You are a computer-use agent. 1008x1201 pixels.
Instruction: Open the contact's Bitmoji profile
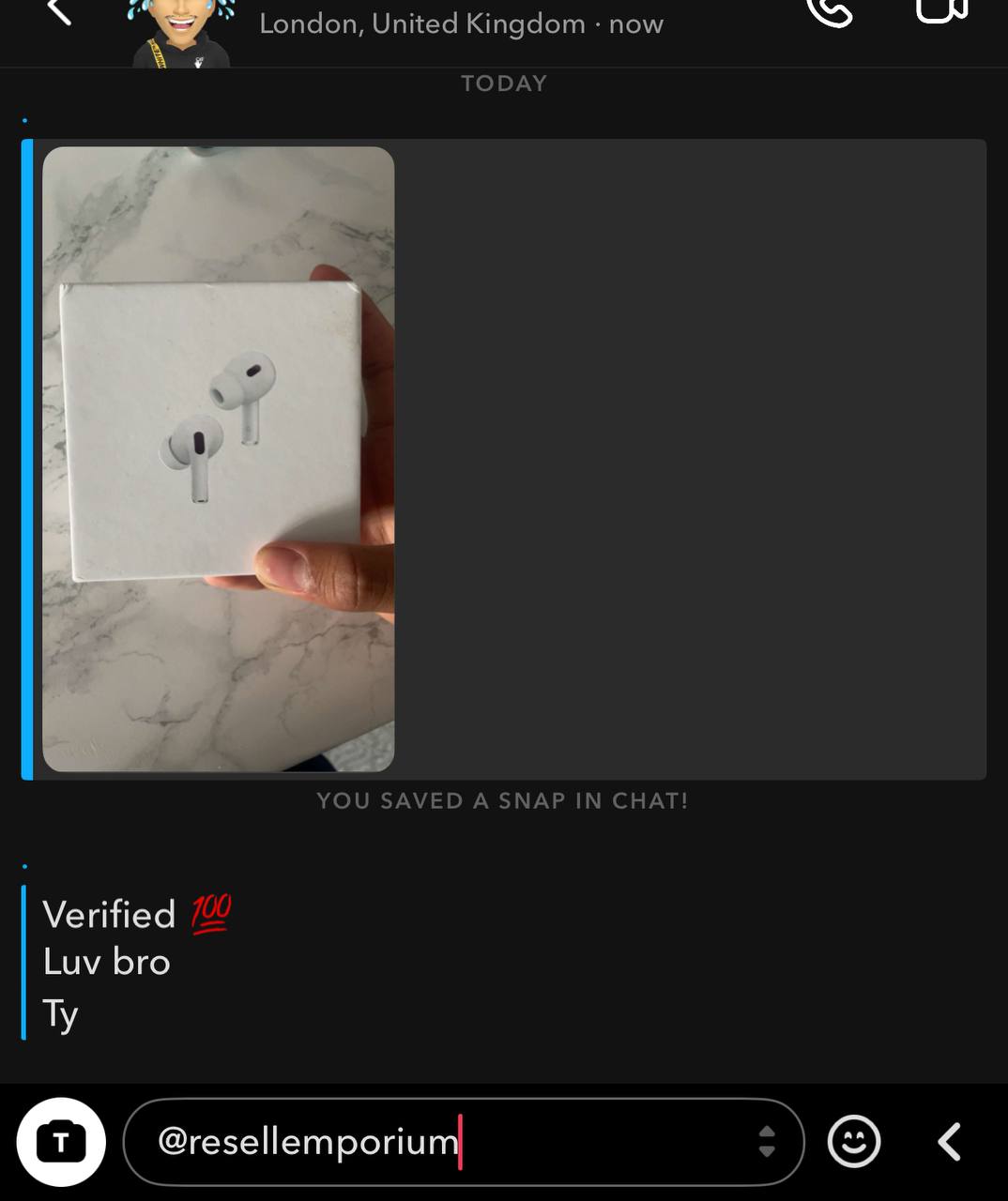point(182,31)
